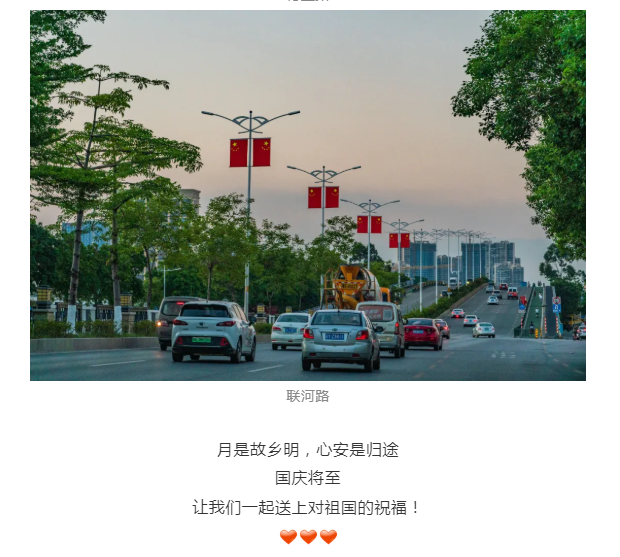Image resolution: width=620 pixels, height=557 pixels.
Task: Open the 联河路 street photo
Action: [307, 195]
